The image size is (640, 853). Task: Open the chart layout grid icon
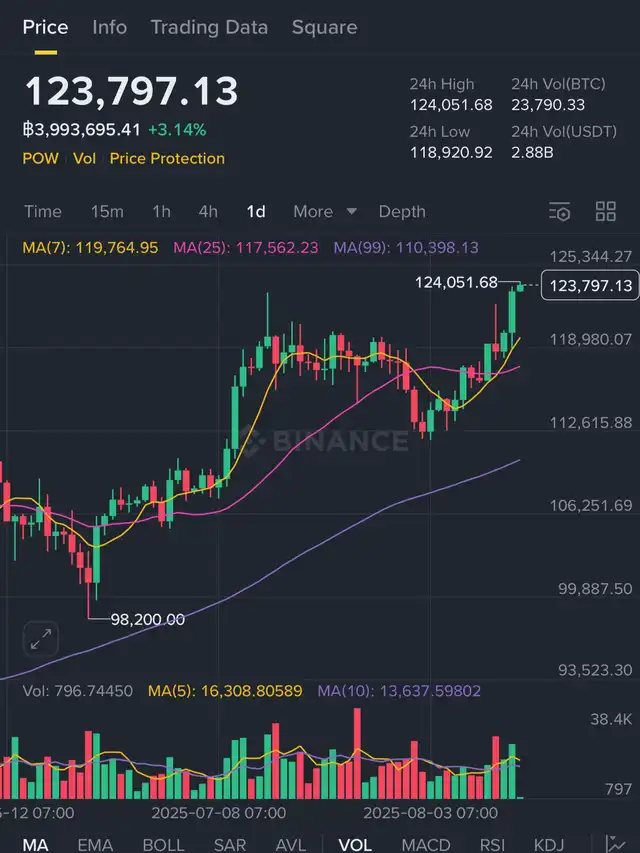(606, 211)
